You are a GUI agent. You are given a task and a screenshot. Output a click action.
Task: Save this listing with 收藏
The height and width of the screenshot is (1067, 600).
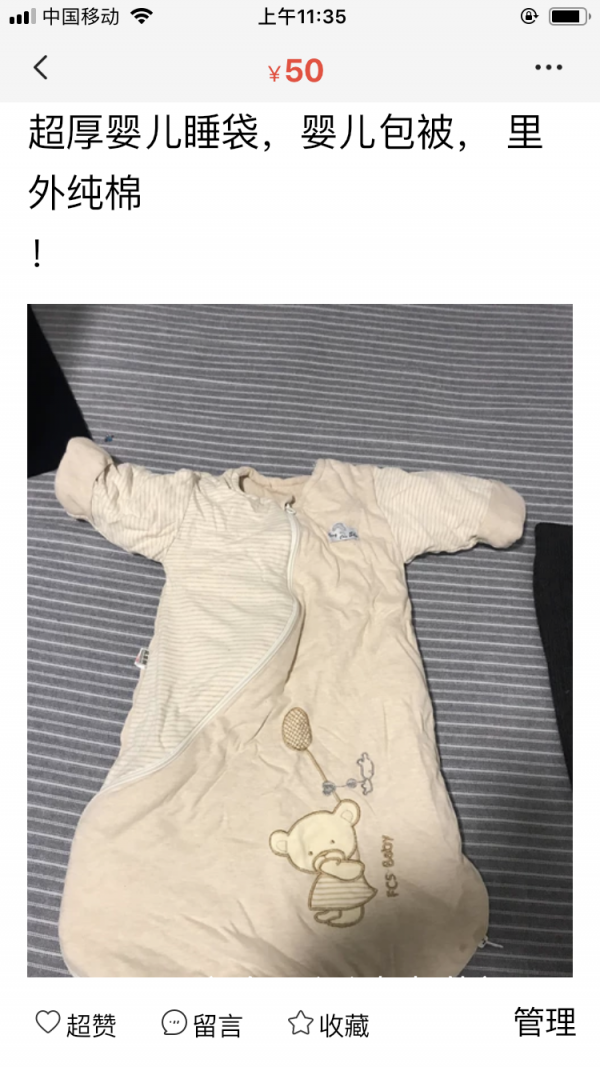(x=328, y=1023)
